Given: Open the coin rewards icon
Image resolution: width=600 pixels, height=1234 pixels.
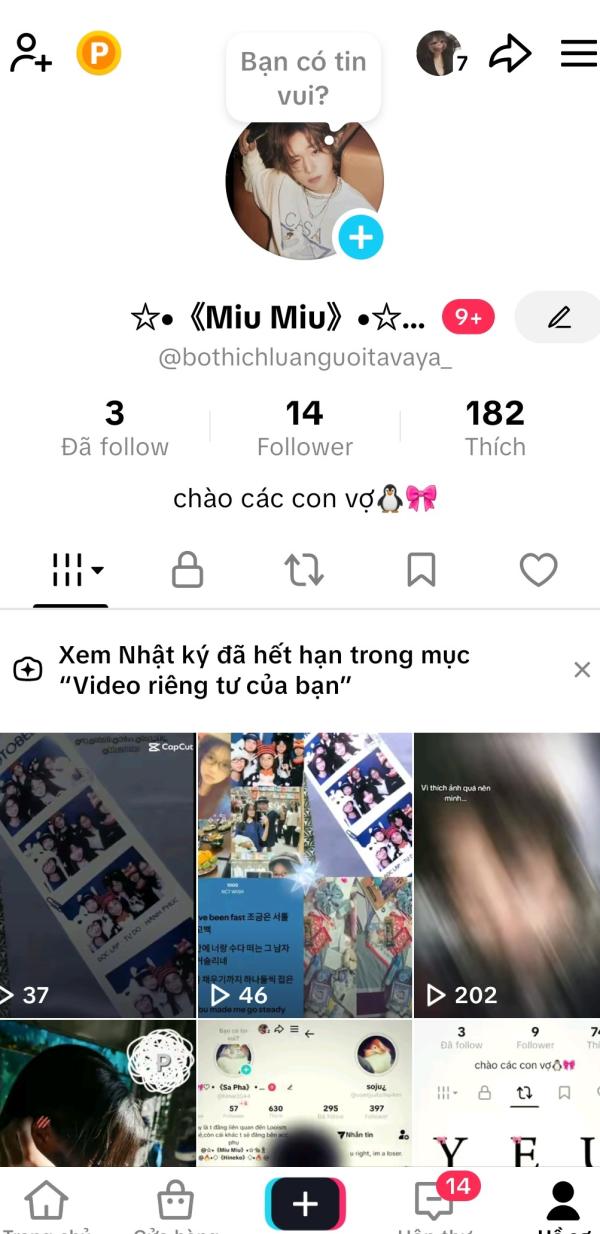Looking at the screenshot, I should 98,53.
